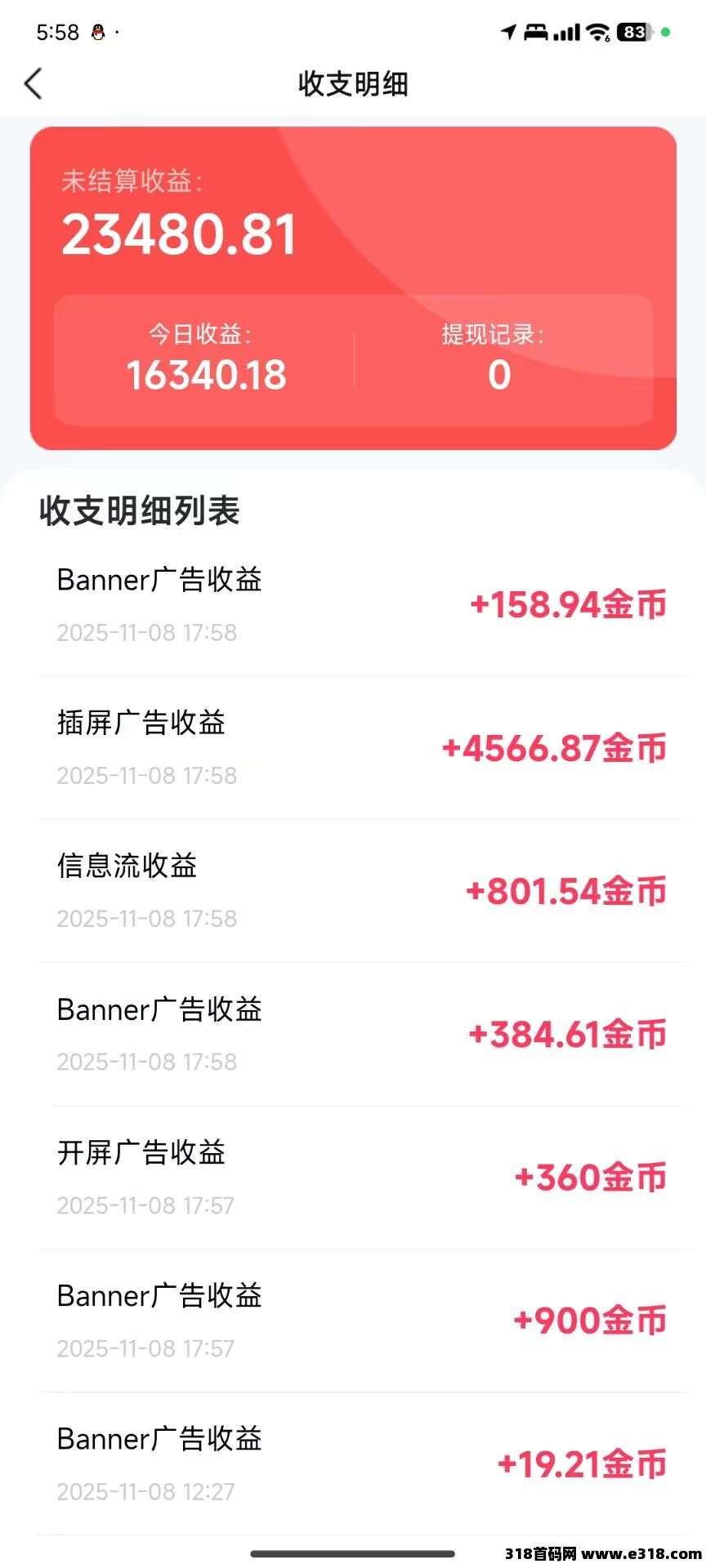The image size is (706, 1568).
Task: Tap the bed mode icon in status bar
Action: (x=536, y=33)
